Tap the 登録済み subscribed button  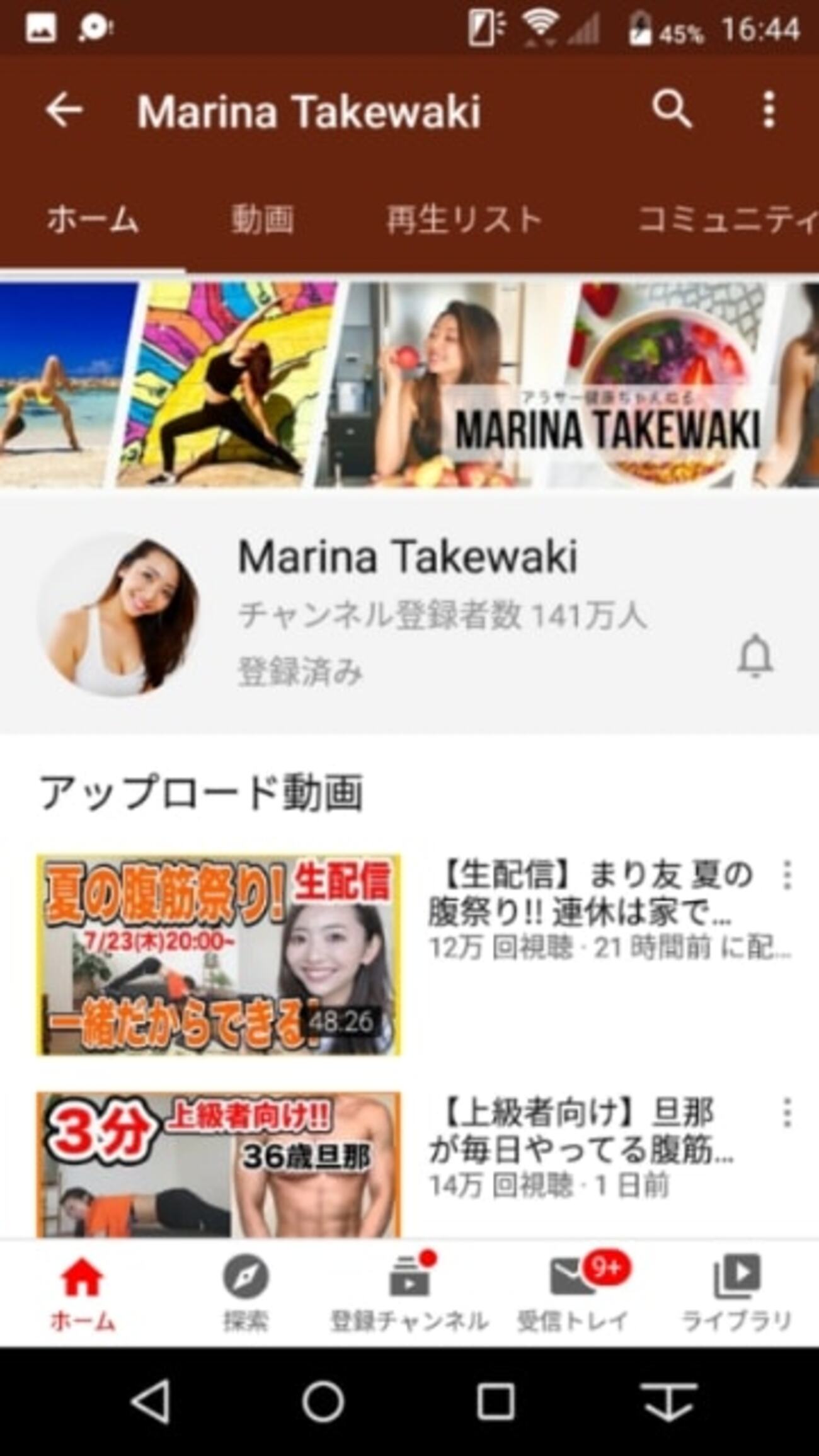(x=300, y=671)
